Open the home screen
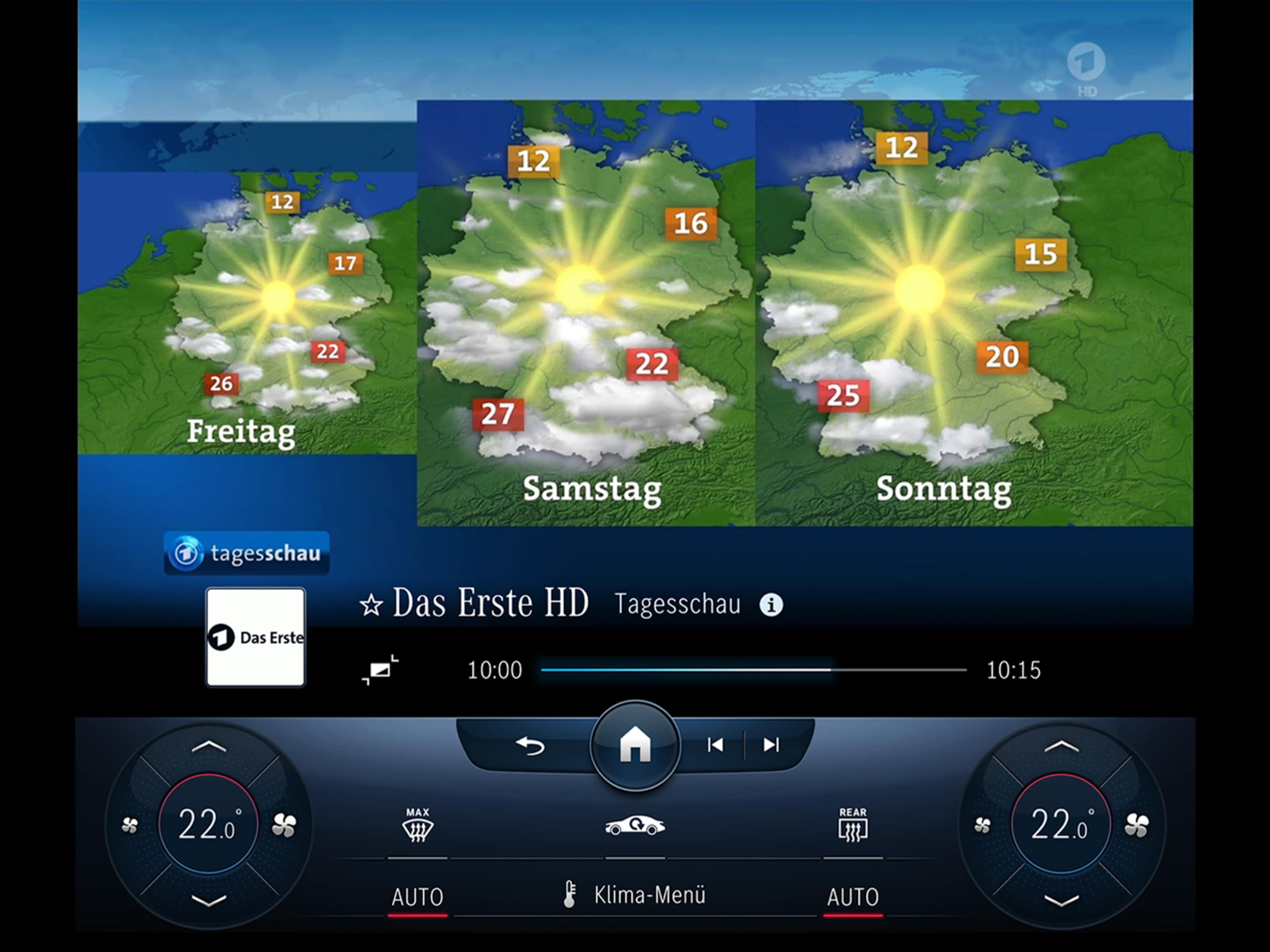This screenshot has width=1270, height=952. 635,745
